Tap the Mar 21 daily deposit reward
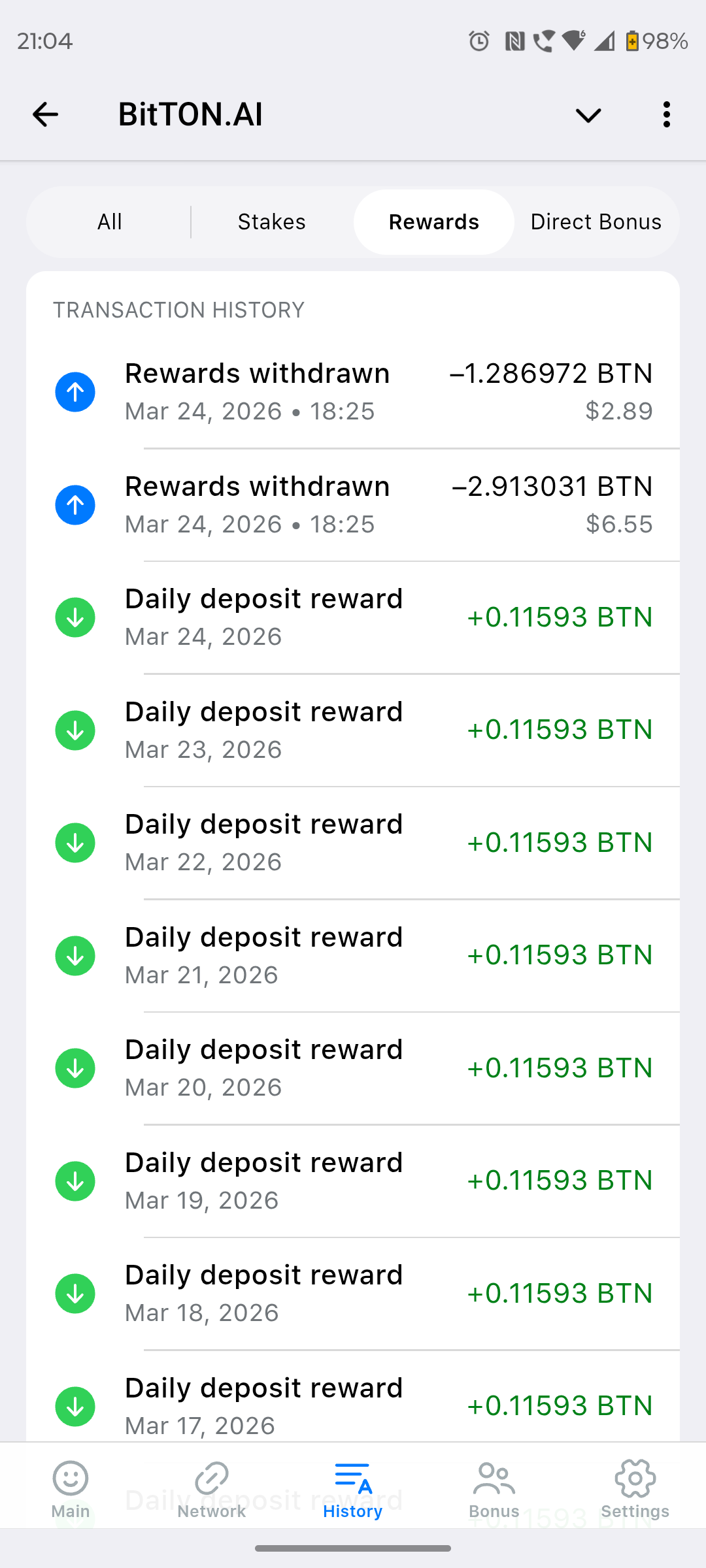Screen dimensions: 706x1568 [x=353, y=956]
